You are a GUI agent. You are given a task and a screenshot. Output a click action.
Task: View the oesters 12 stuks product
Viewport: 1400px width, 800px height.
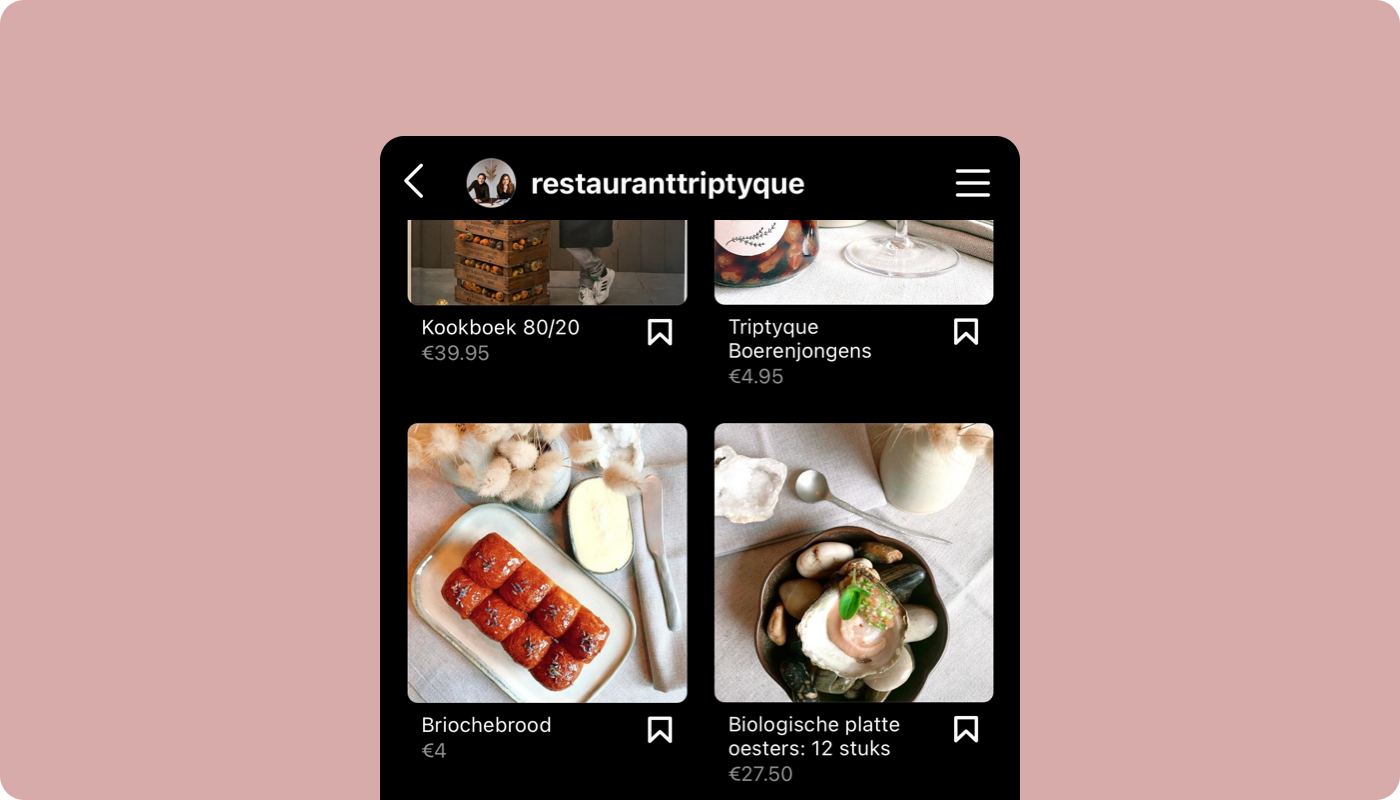point(853,562)
